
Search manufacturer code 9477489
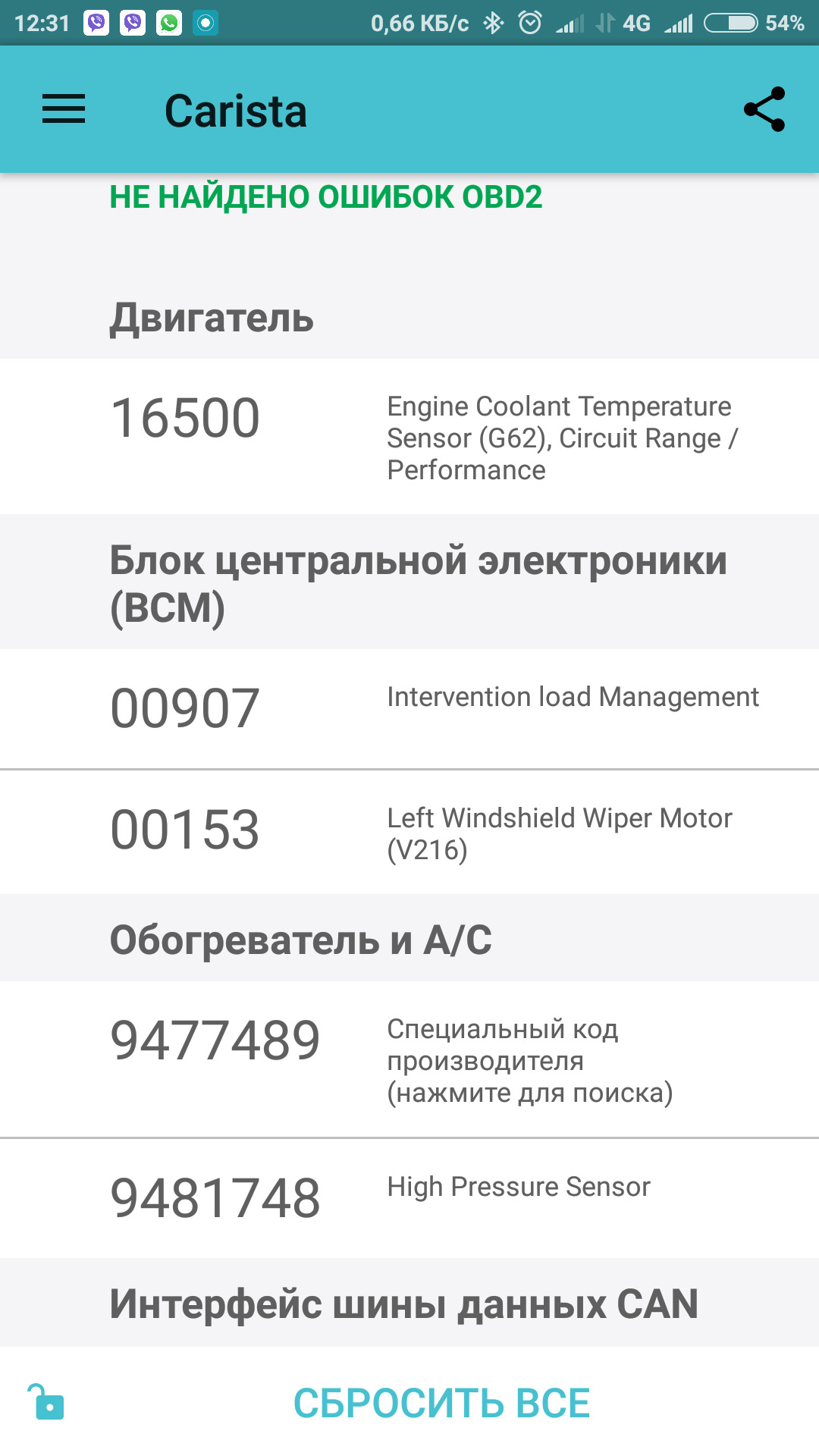pyautogui.click(x=409, y=1059)
